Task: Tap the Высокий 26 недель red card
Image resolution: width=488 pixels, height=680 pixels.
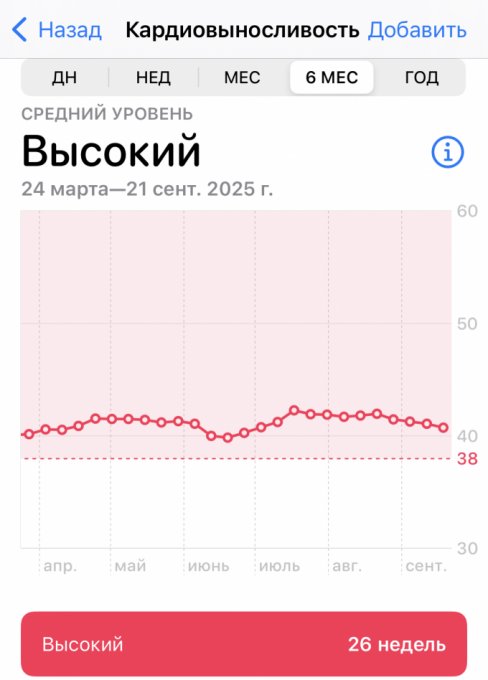Action: 244,644
